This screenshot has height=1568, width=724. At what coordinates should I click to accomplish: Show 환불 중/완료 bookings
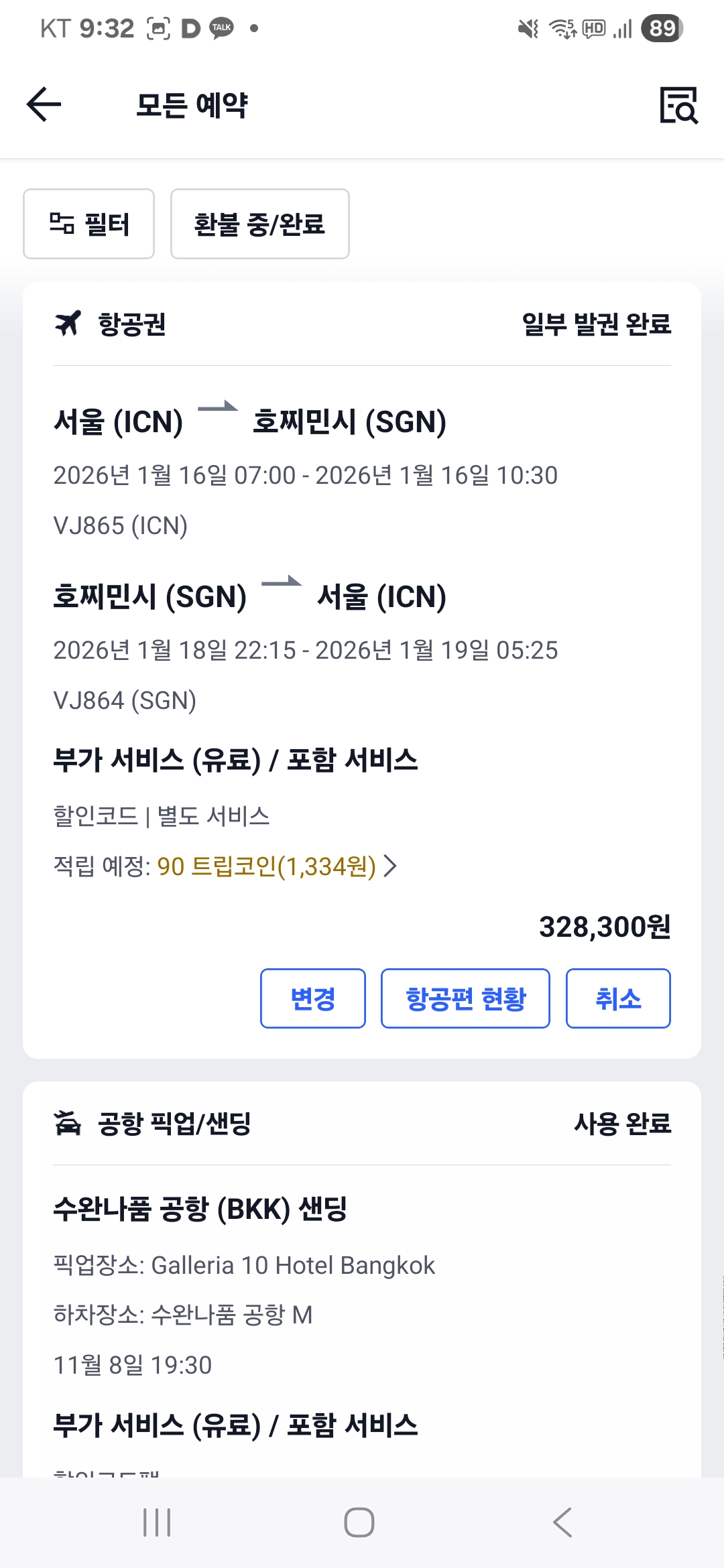click(x=259, y=224)
